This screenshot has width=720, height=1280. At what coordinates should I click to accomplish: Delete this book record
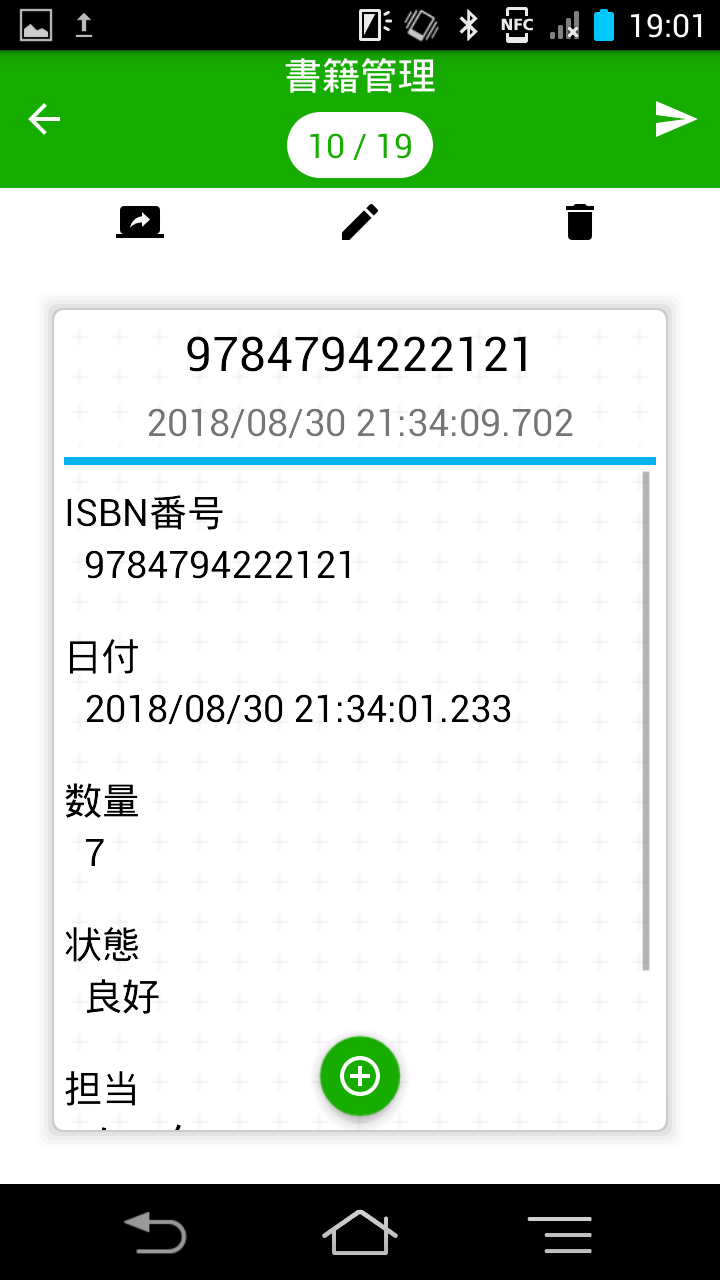coord(580,221)
